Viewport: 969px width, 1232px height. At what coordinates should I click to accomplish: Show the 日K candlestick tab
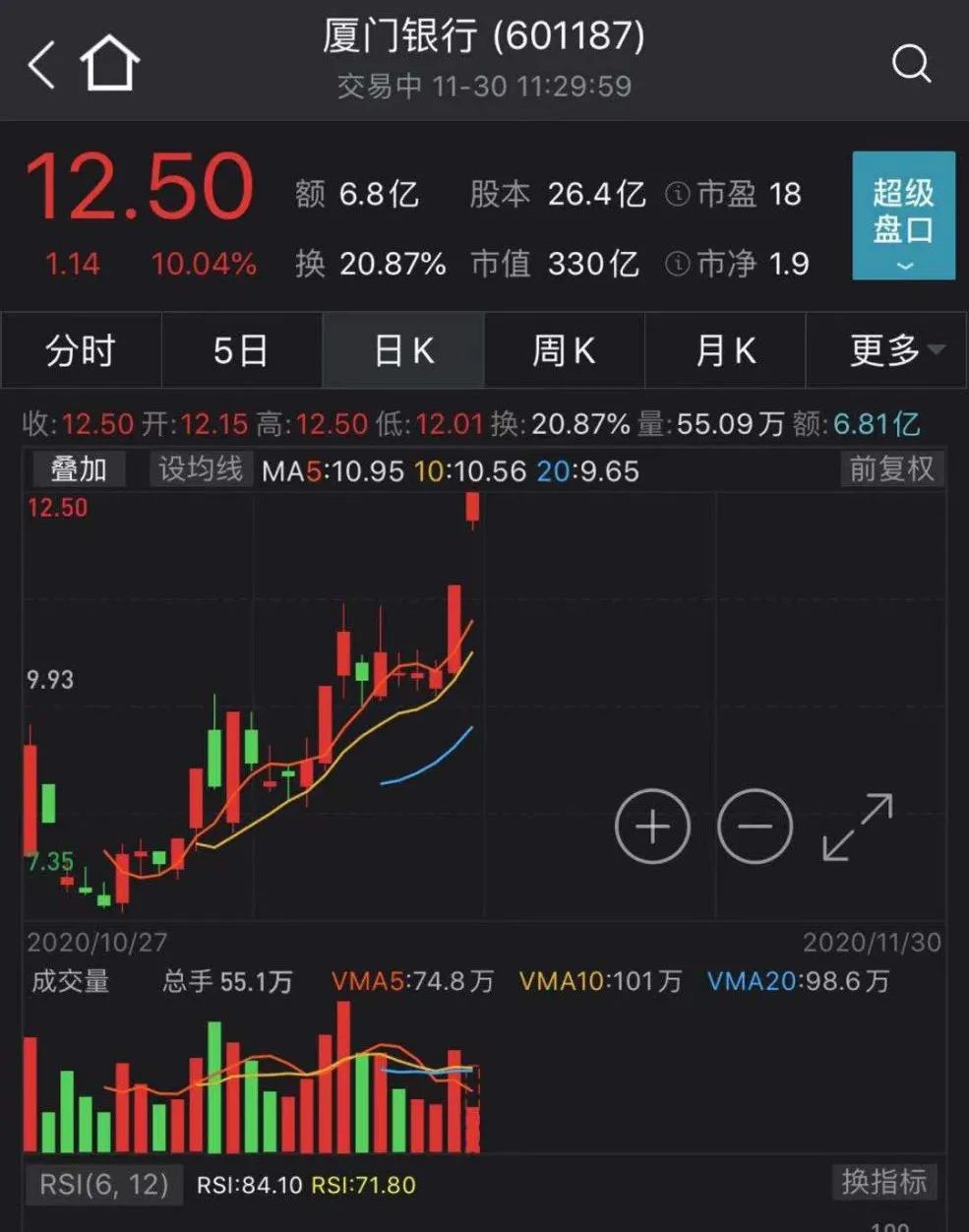tap(403, 350)
